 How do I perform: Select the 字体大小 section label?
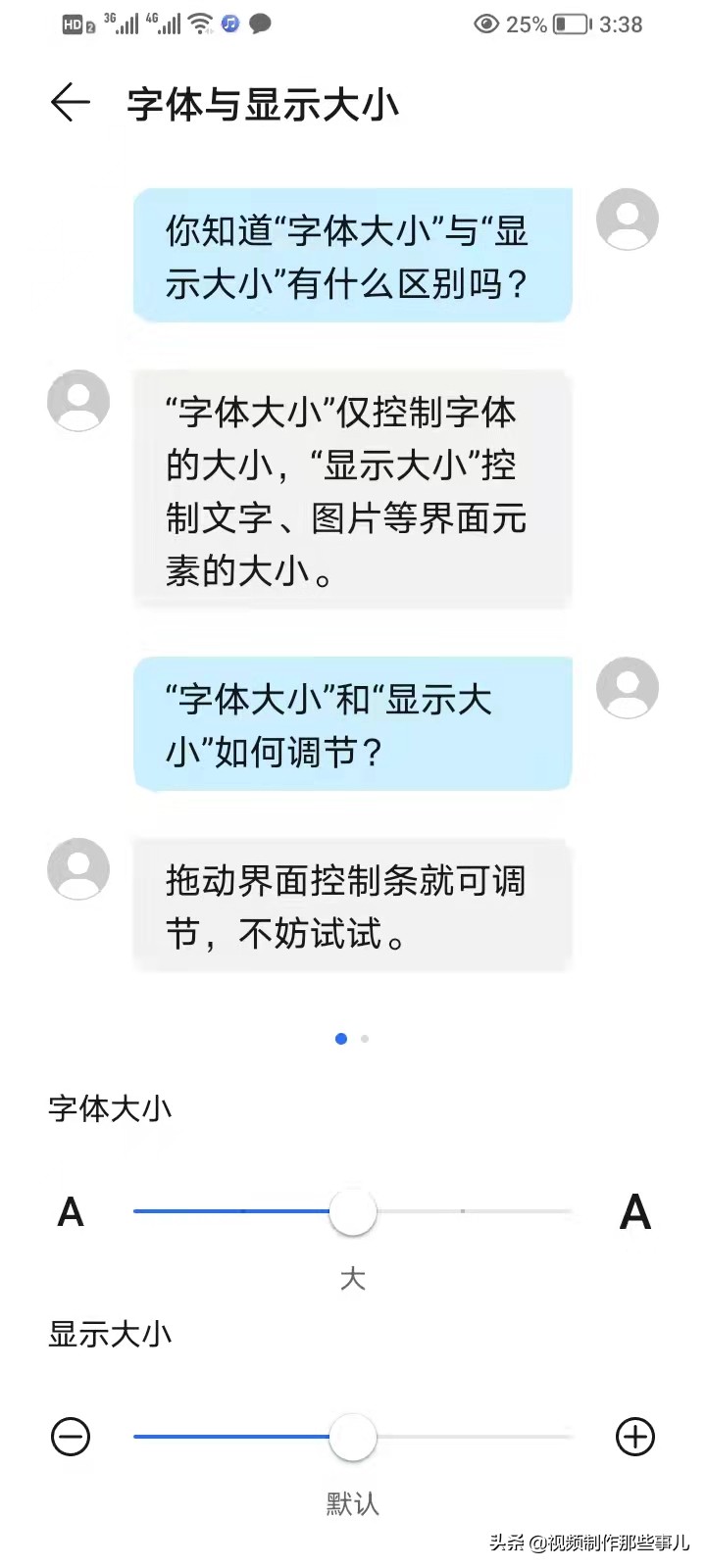[x=110, y=1109]
